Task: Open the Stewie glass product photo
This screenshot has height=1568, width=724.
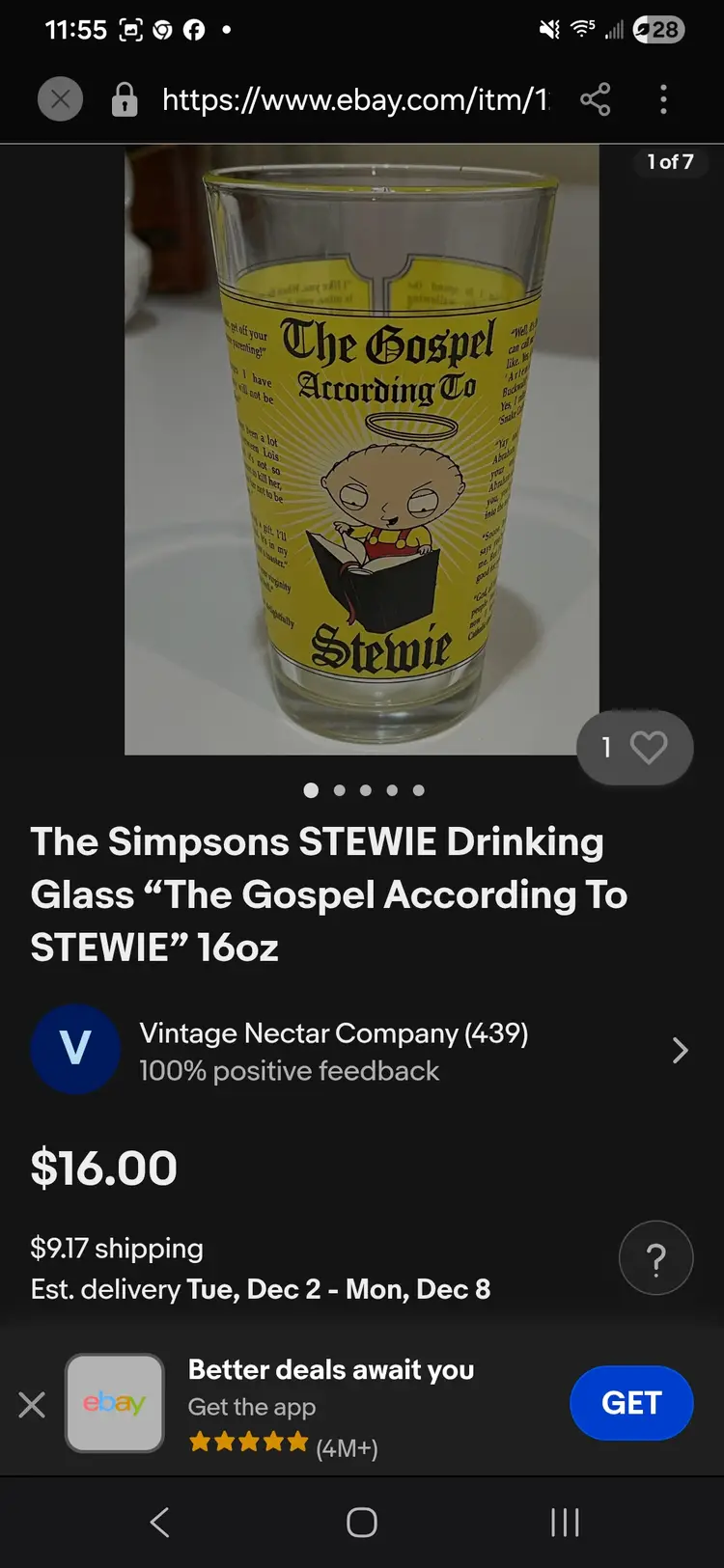Action: [362, 449]
